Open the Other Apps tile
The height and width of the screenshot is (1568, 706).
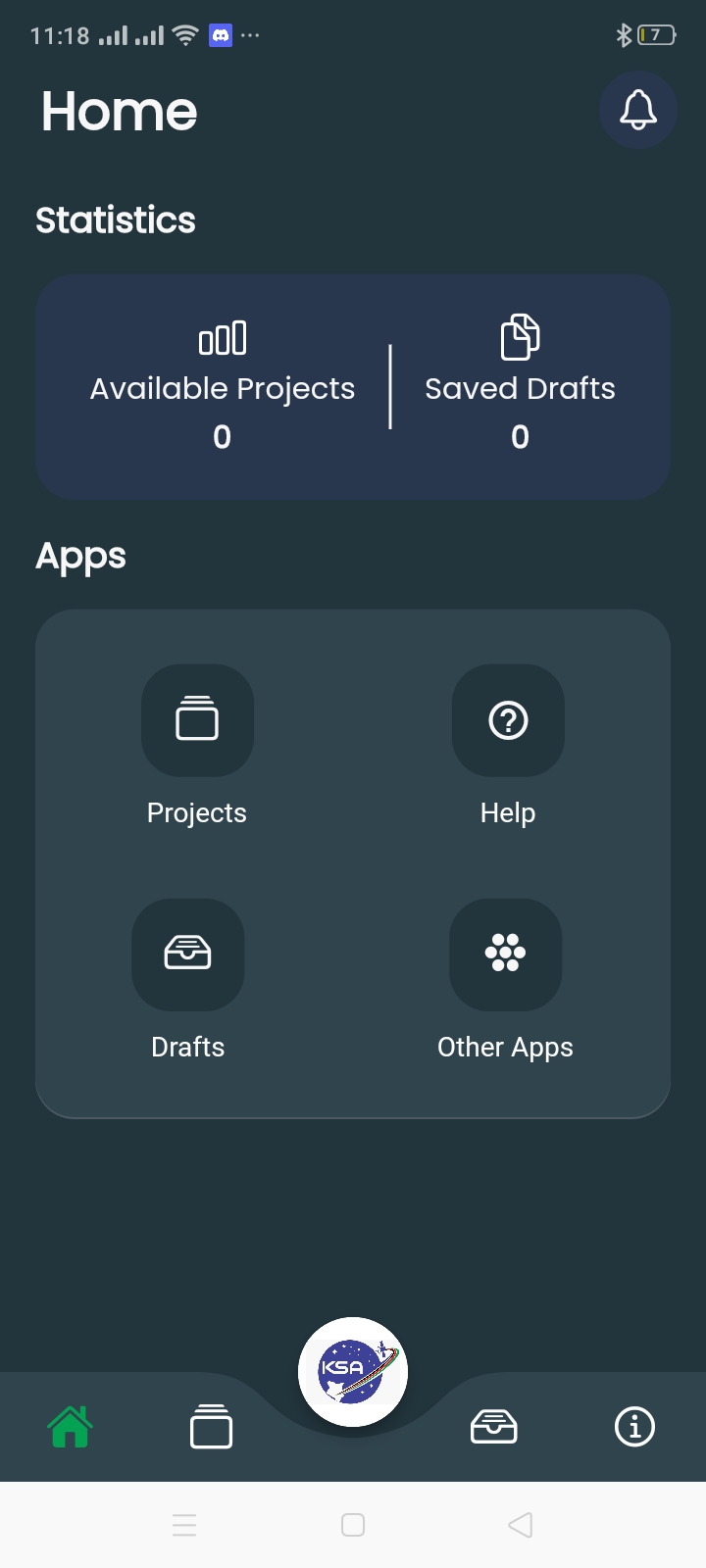click(x=505, y=955)
